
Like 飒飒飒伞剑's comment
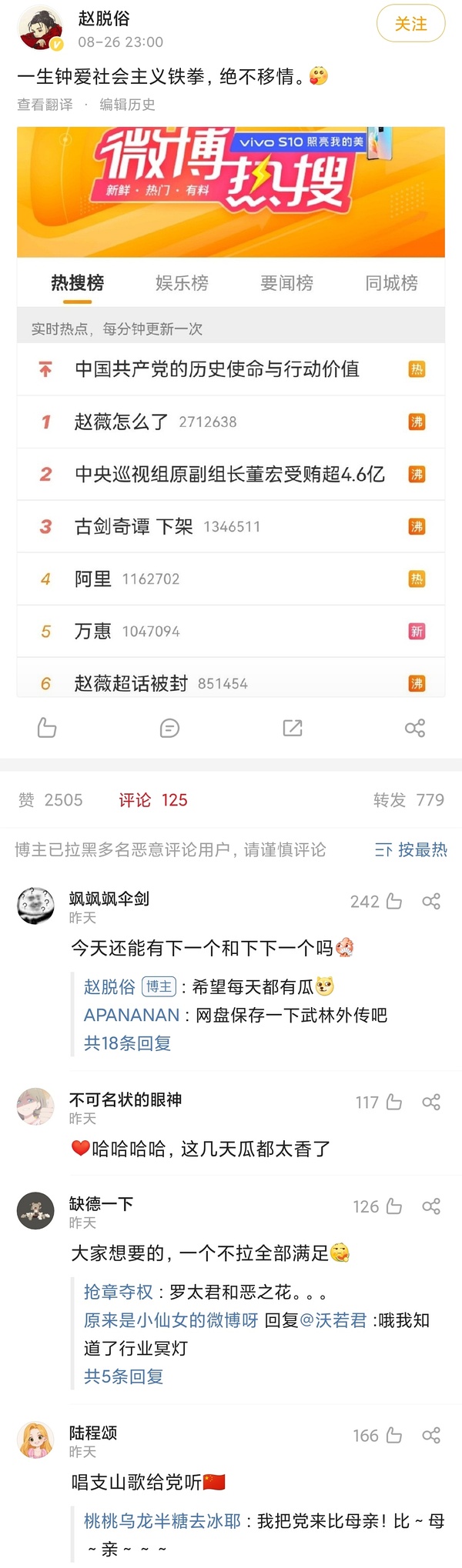click(x=393, y=901)
